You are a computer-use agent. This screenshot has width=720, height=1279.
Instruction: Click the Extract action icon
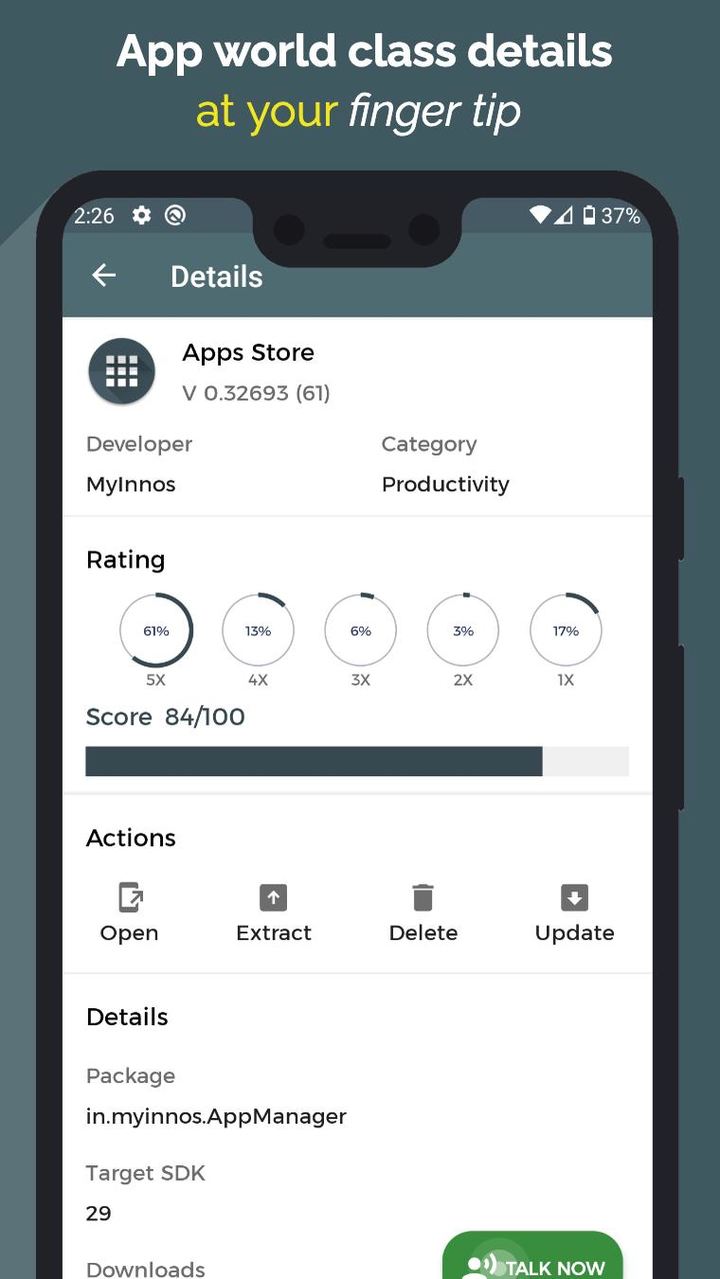[273, 897]
